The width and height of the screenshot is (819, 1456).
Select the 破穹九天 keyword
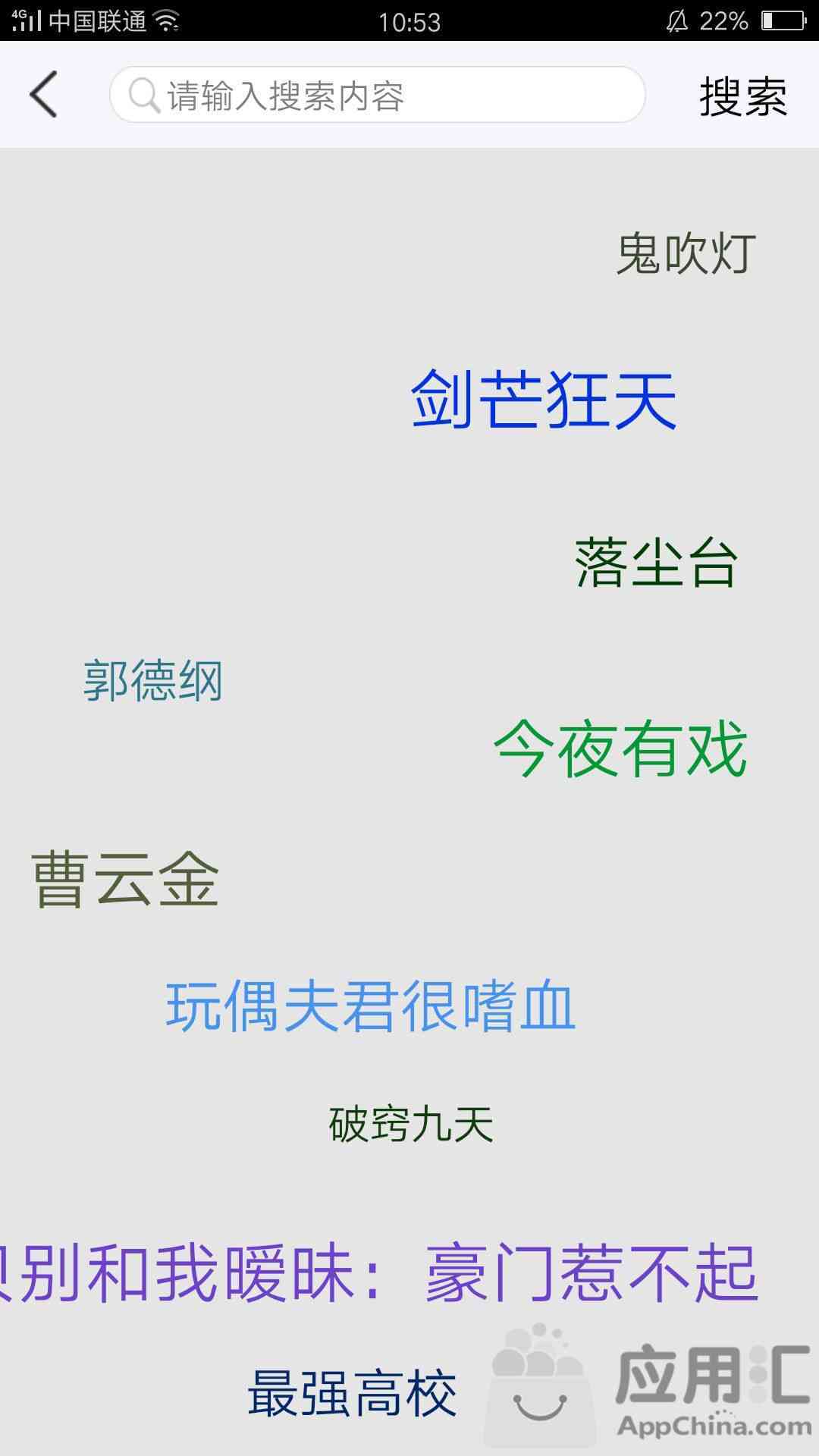(x=411, y=1124)
